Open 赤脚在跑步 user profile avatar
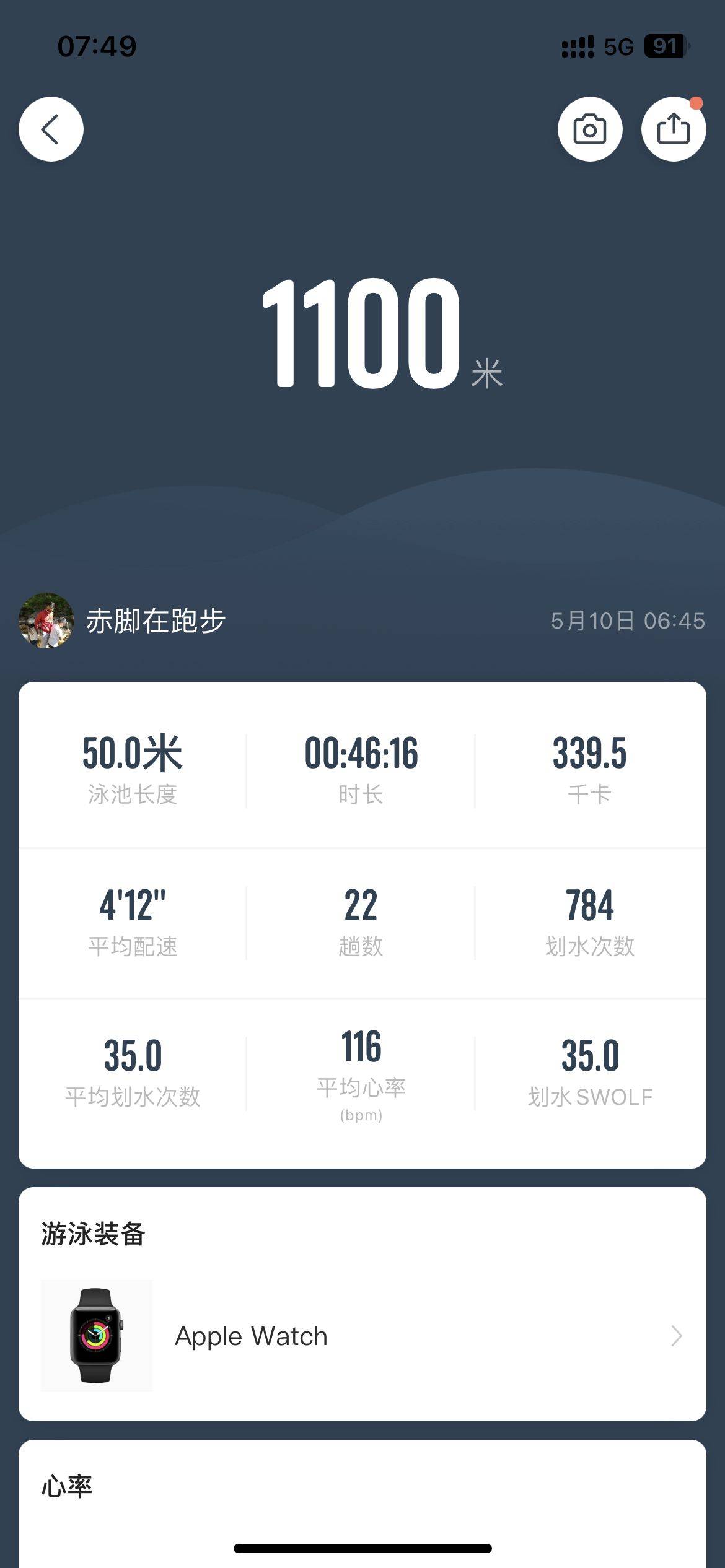The height and width of the screenshot is (1568, 725). click(x=46, y=621)
